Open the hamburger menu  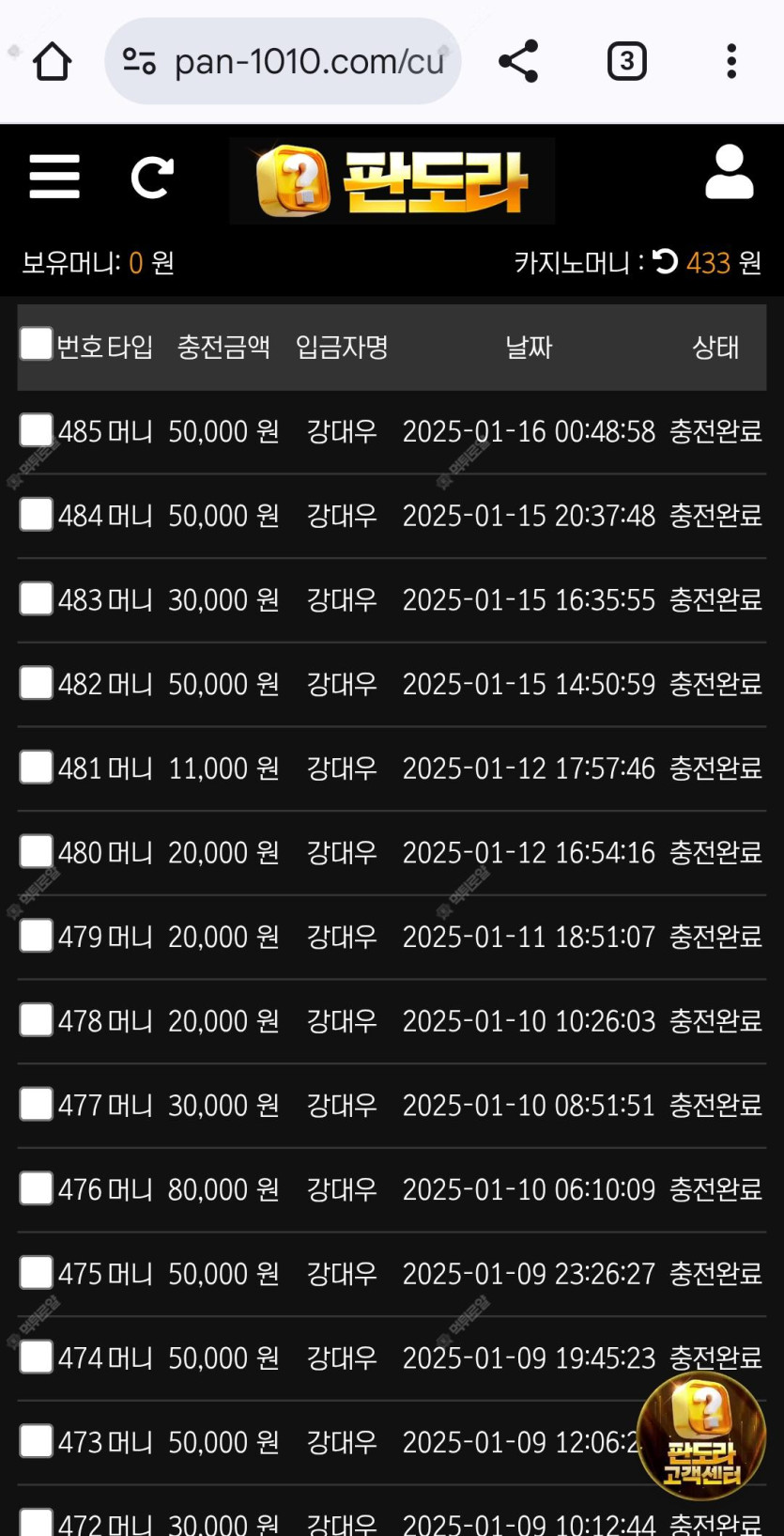click(54, 177)
